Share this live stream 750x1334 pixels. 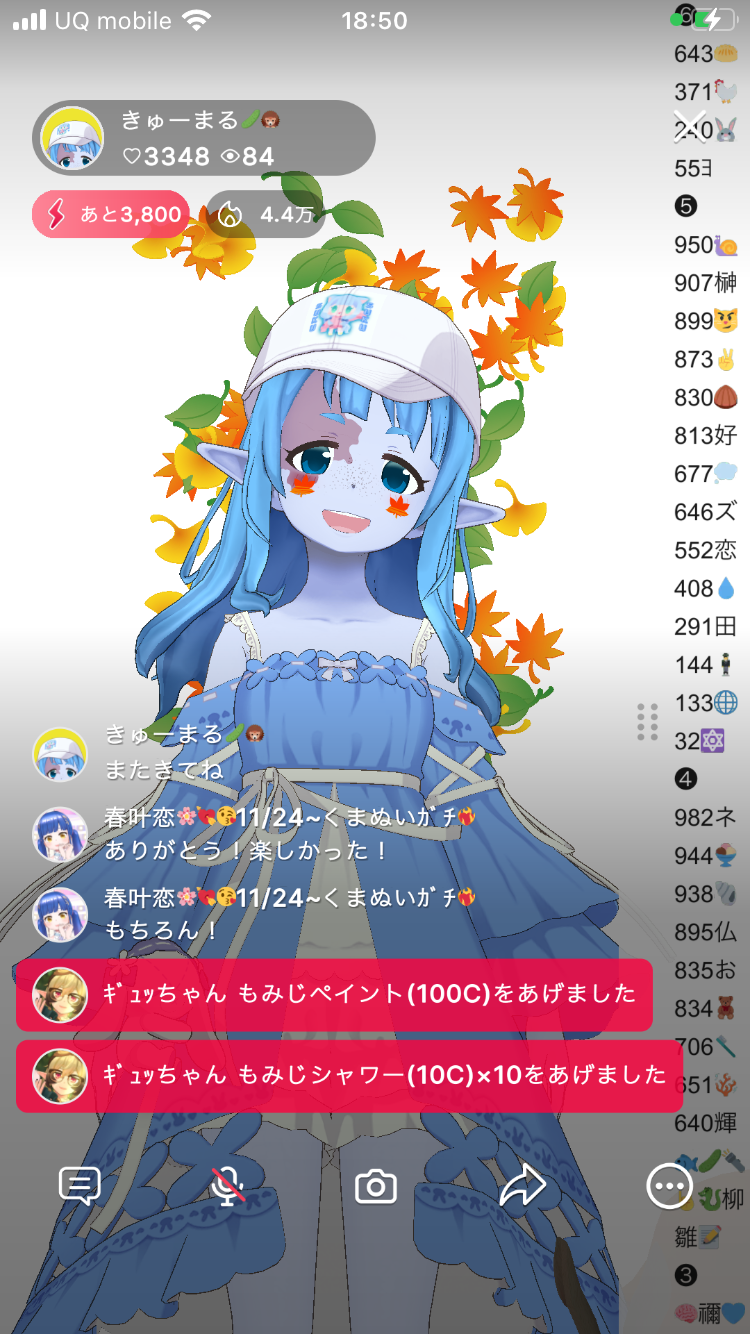[x=523, y=1187]
